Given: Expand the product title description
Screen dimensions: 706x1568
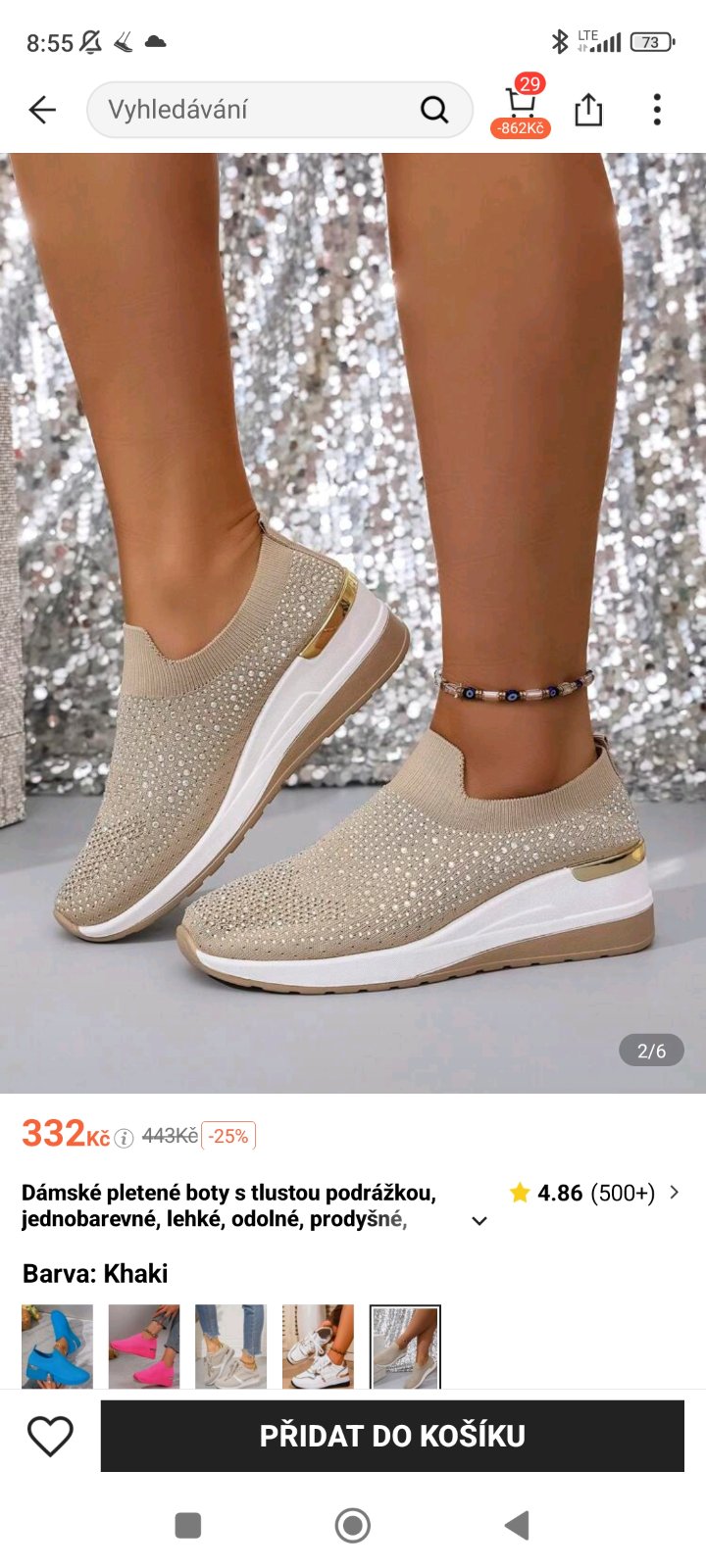Looking at the screenshot, I should [x=479, y=1221].
